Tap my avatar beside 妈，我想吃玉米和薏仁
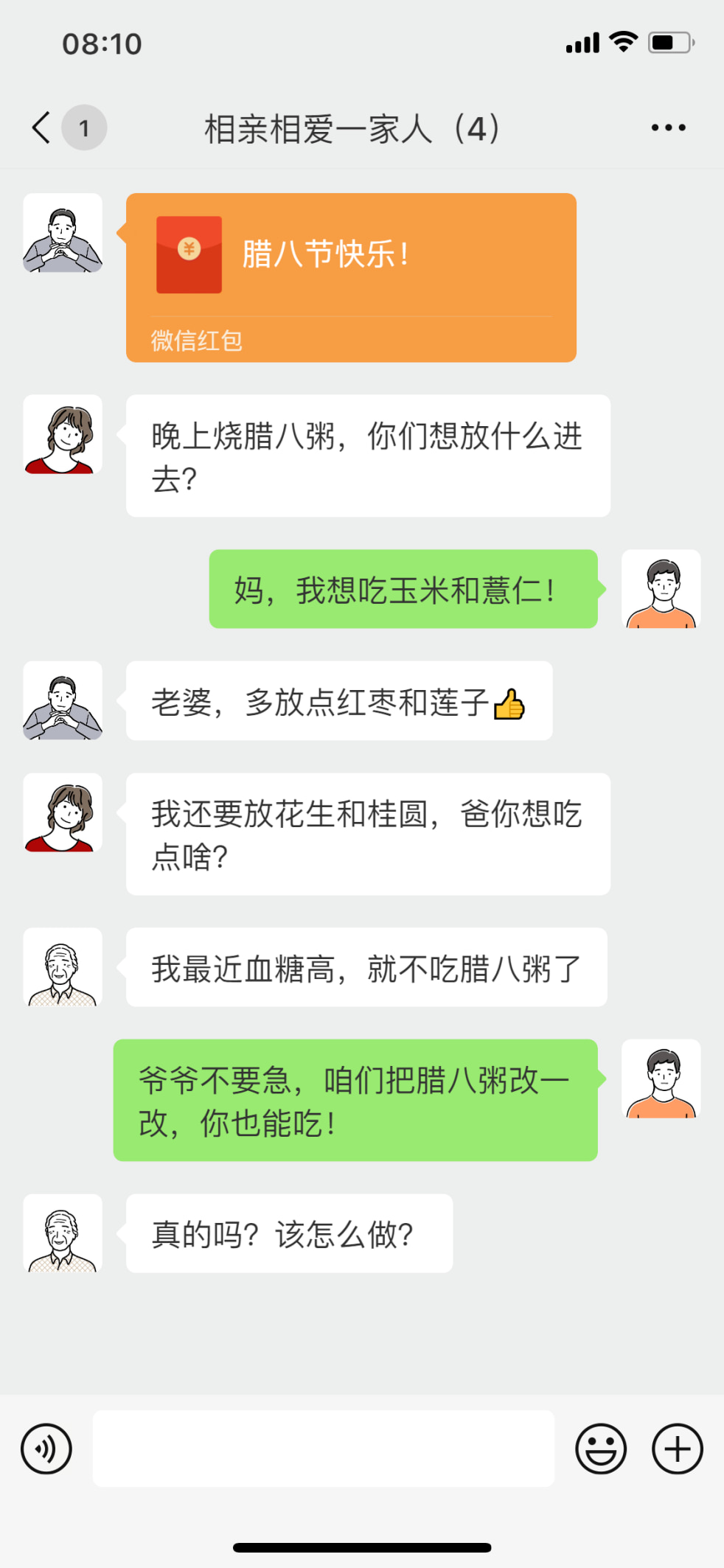 coord(661,589)
